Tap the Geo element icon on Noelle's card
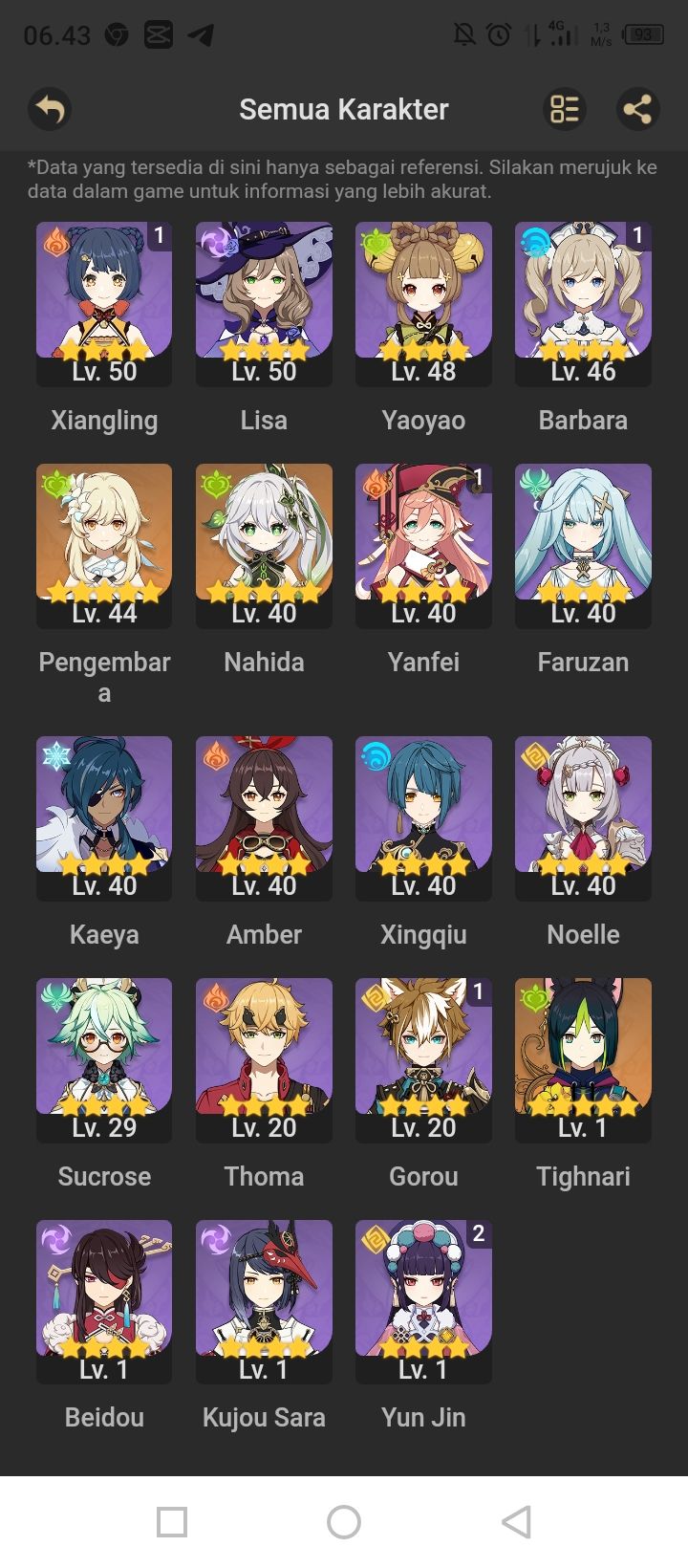 (x=533, y=754)
